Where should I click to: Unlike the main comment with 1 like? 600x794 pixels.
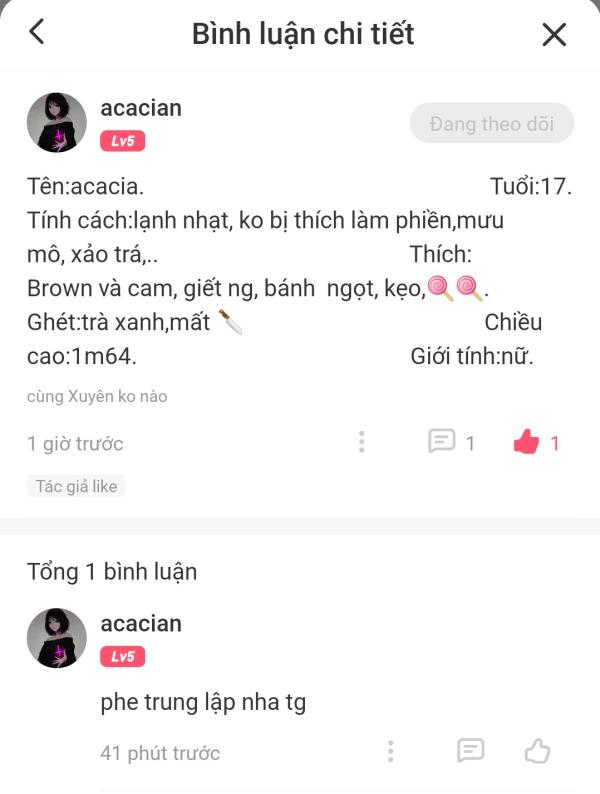(526, 442)
